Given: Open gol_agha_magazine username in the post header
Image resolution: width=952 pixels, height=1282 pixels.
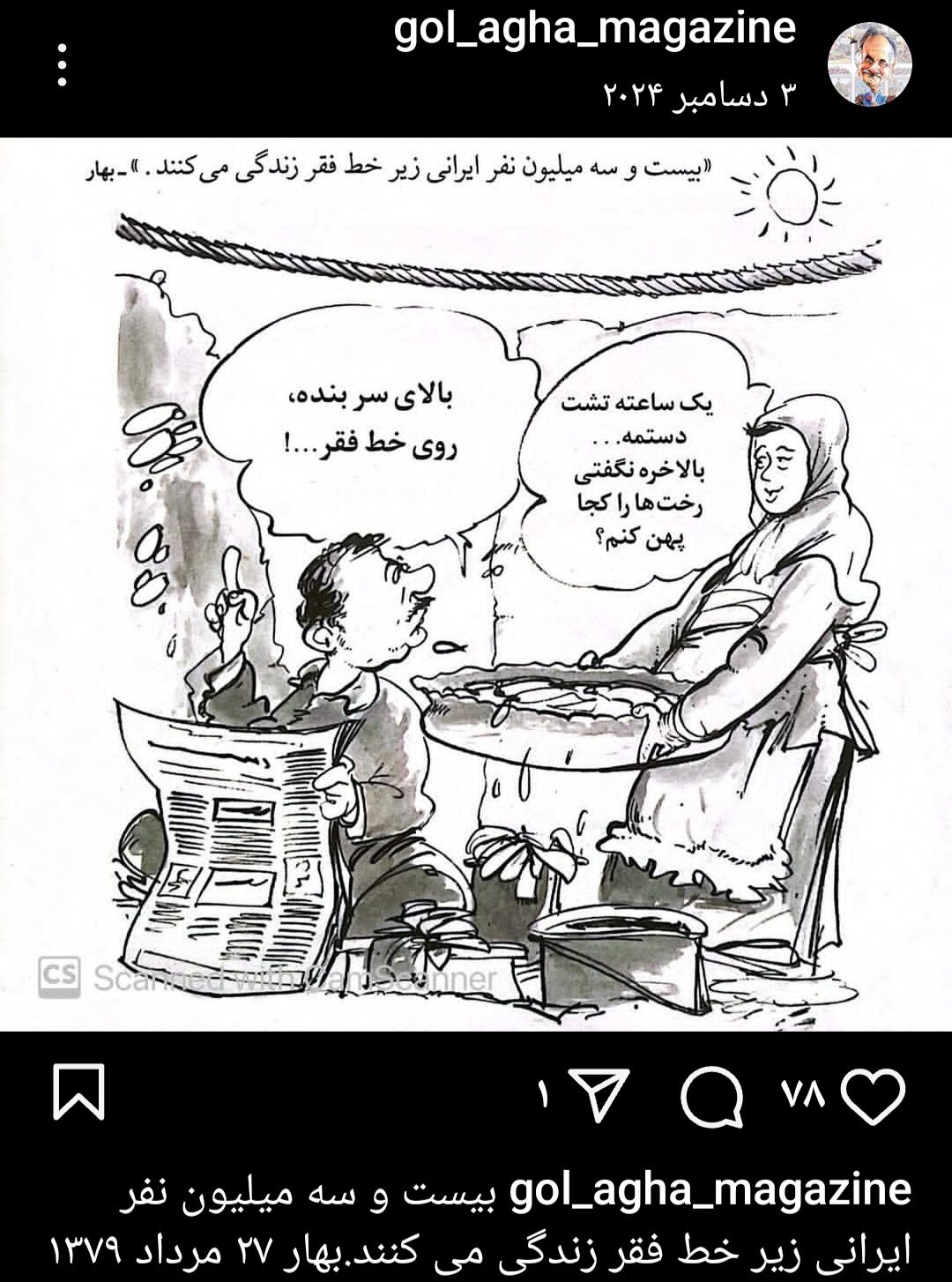Looking at the screenshot, I should point(595,28).
